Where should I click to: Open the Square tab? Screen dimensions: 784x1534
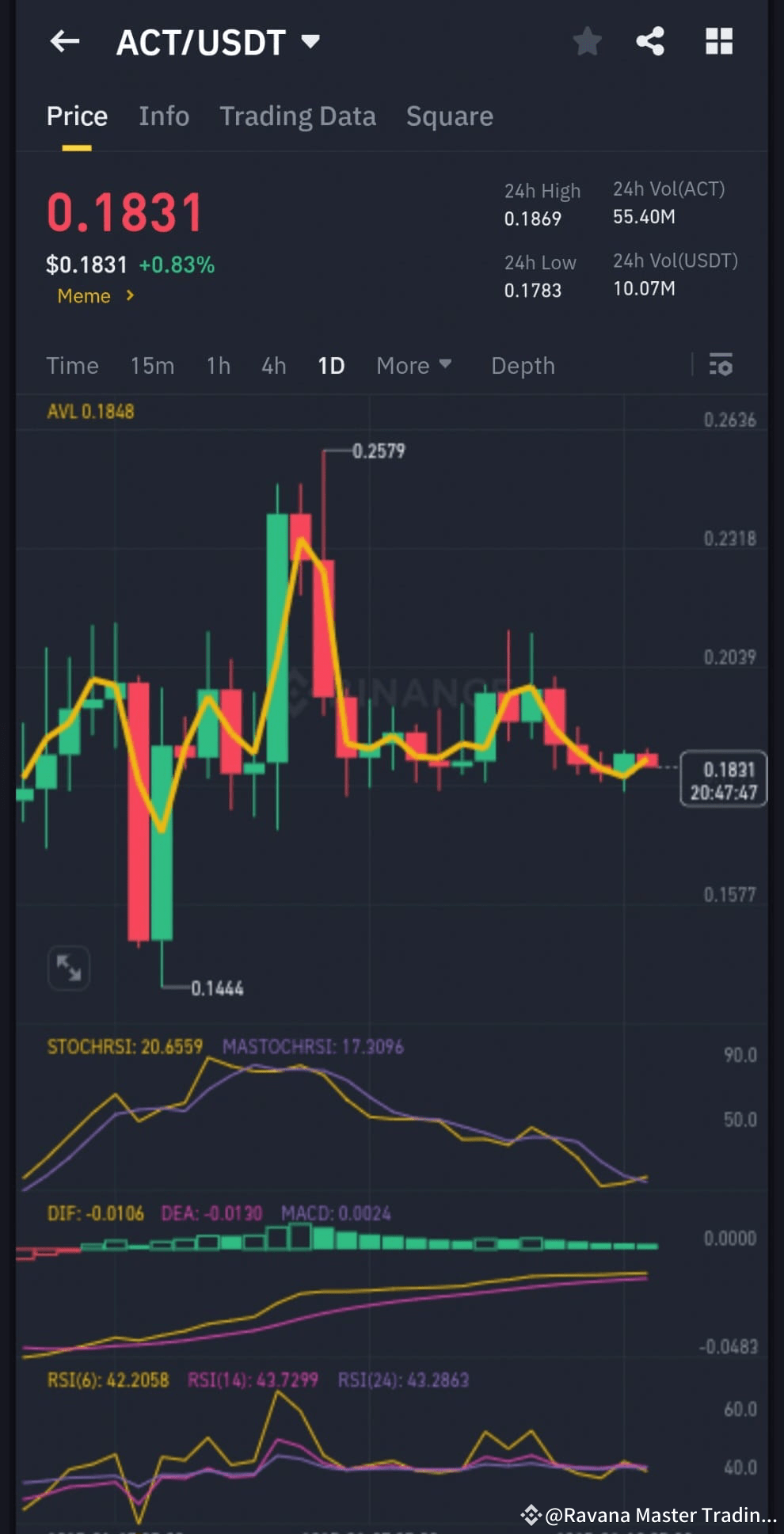pyautogui.click(x=449, y=116)
